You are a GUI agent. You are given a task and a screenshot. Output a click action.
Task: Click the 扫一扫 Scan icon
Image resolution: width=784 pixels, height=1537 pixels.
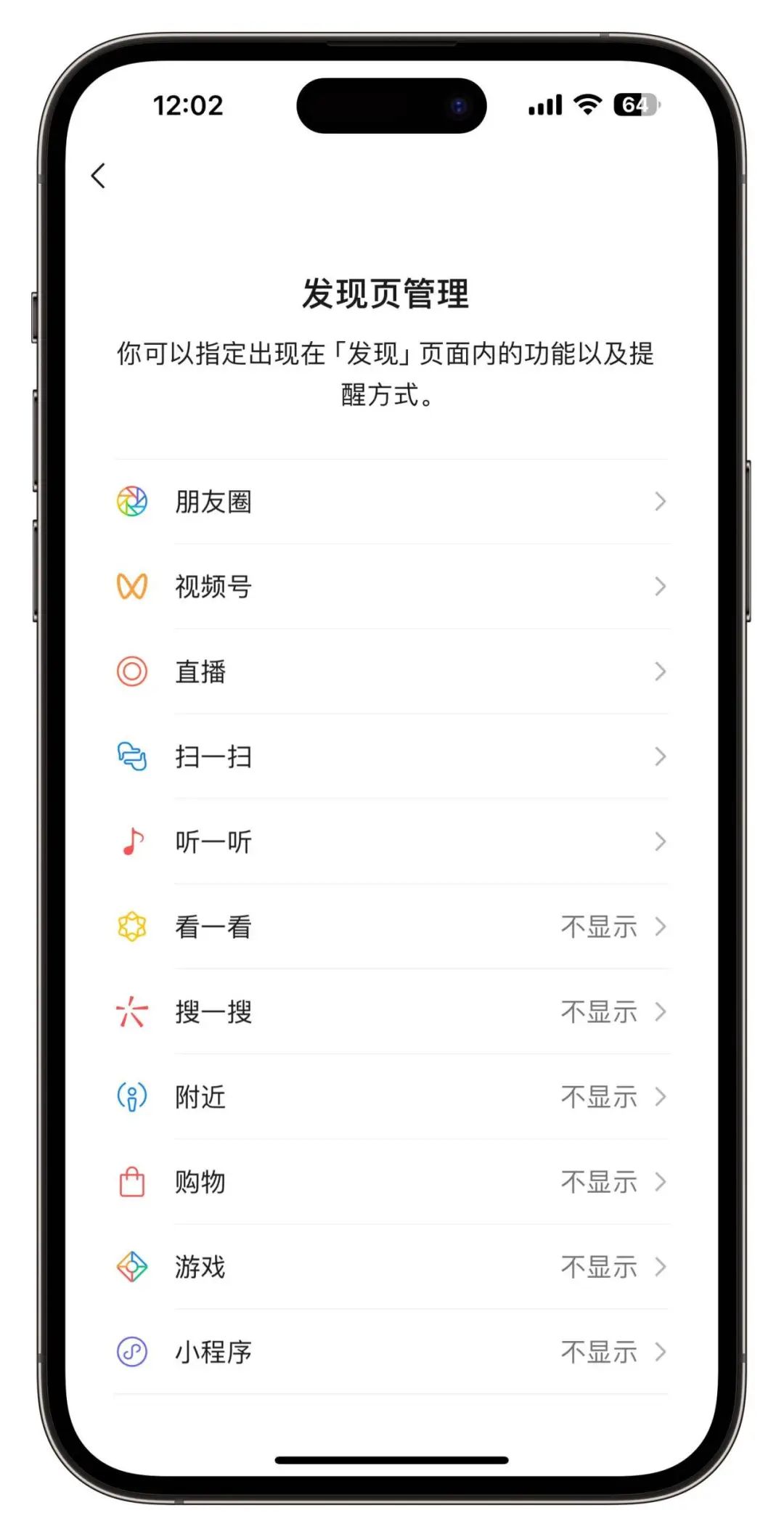(x=131, y=757)
